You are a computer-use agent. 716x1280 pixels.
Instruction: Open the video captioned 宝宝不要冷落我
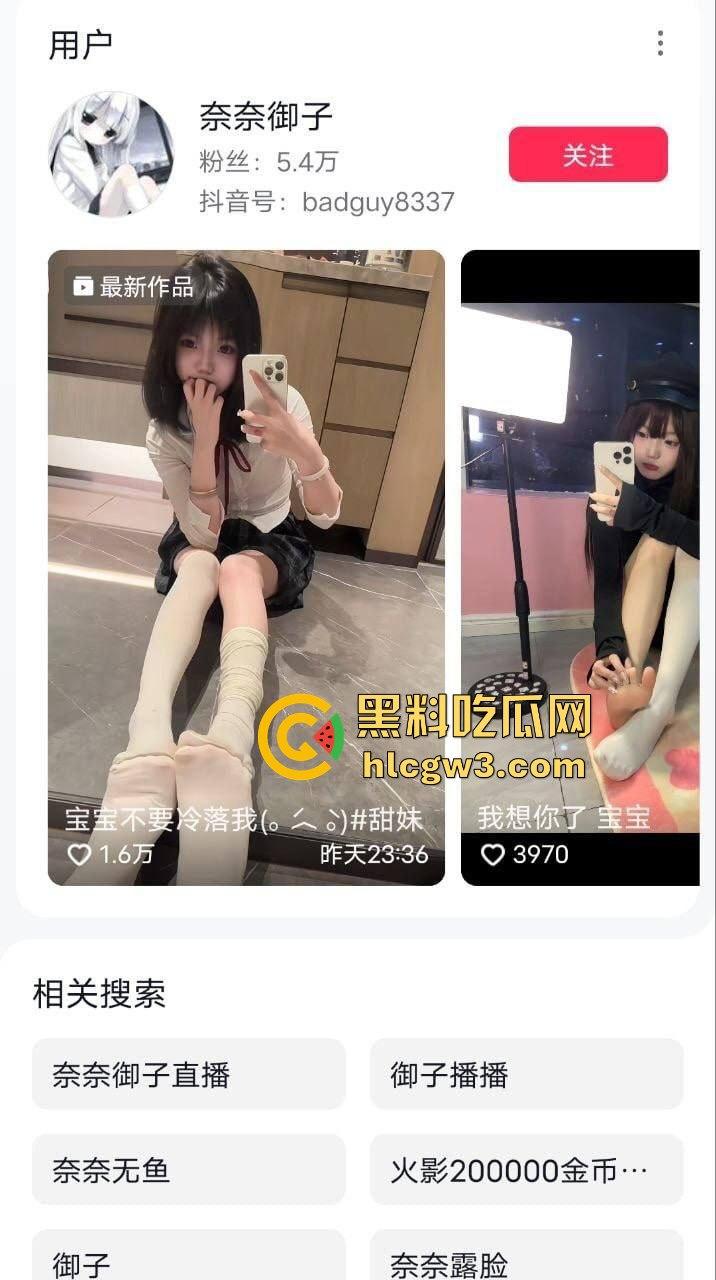click(x=246, y=567)
